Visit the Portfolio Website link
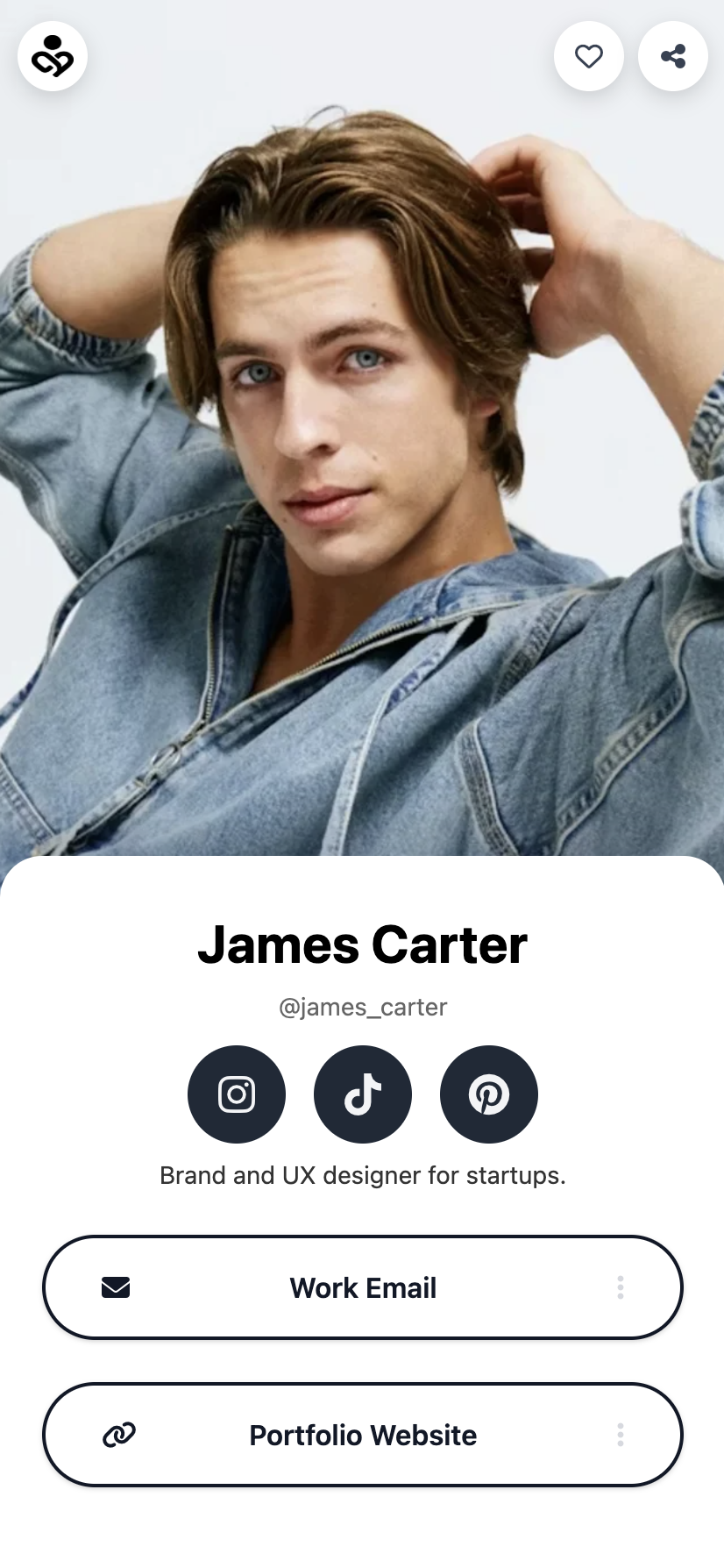The height and width of the screenshot is (1568, 724). [363, 1435]
